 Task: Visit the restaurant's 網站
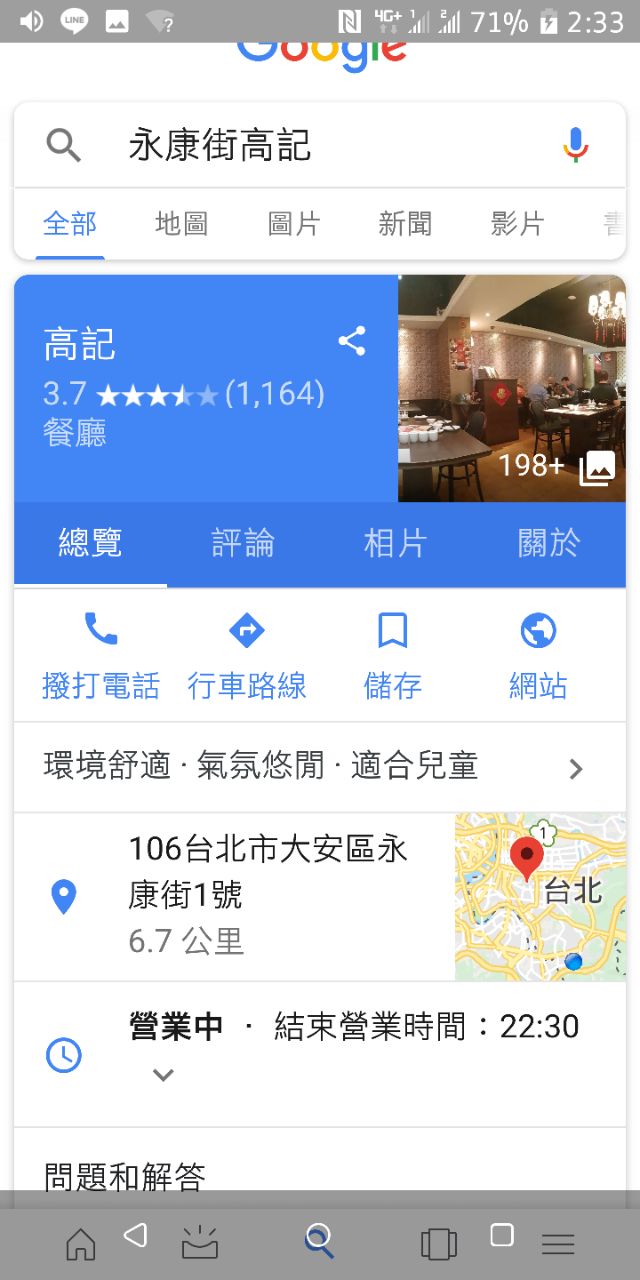coord(538,656)
